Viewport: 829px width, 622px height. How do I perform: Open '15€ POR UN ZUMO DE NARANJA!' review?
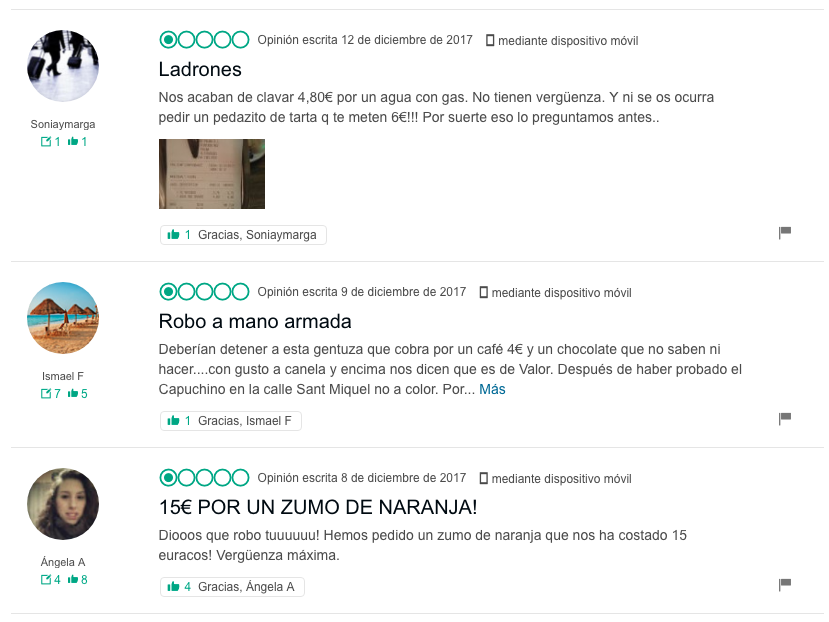(x=318, y=507)
